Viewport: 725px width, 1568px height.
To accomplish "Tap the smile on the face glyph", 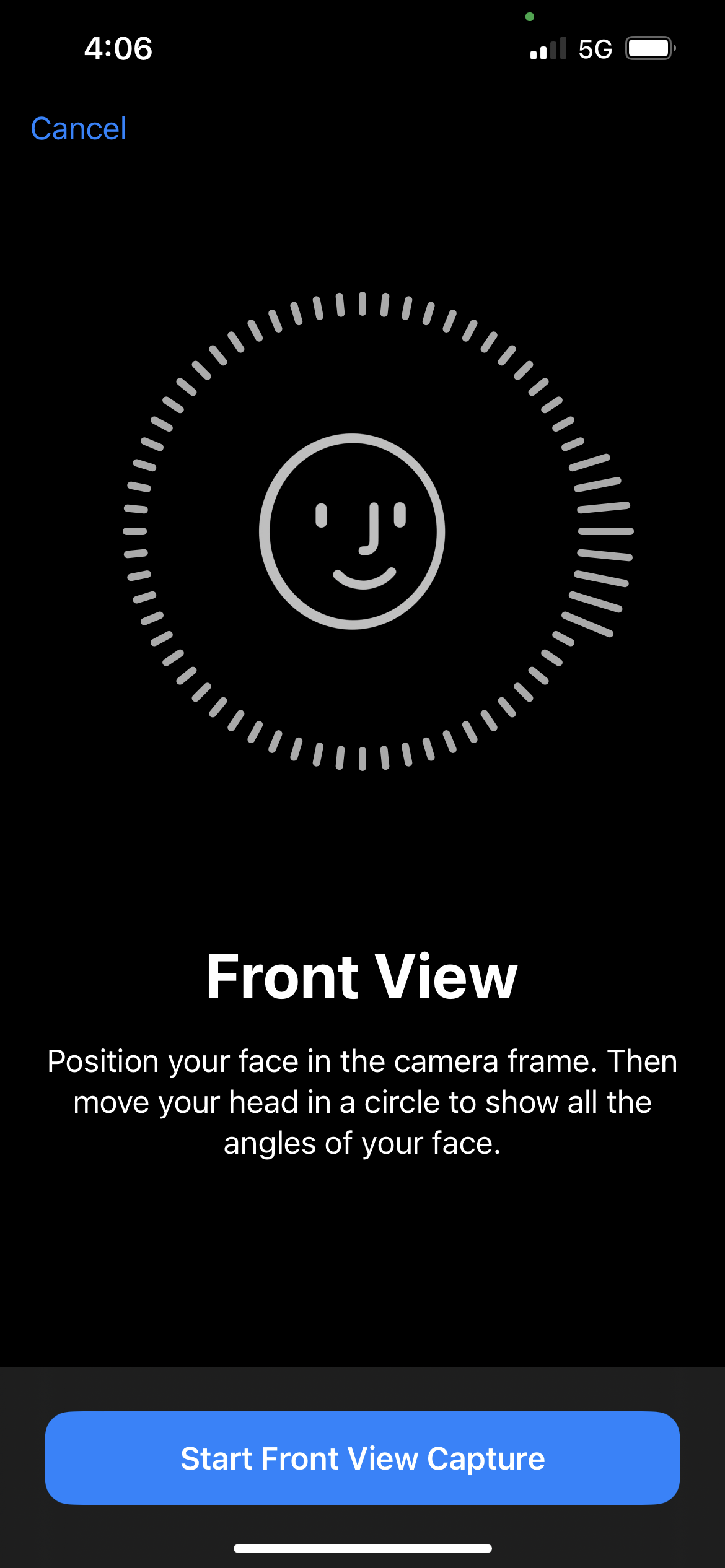I will pyautogui.click(x=362, y=577).
